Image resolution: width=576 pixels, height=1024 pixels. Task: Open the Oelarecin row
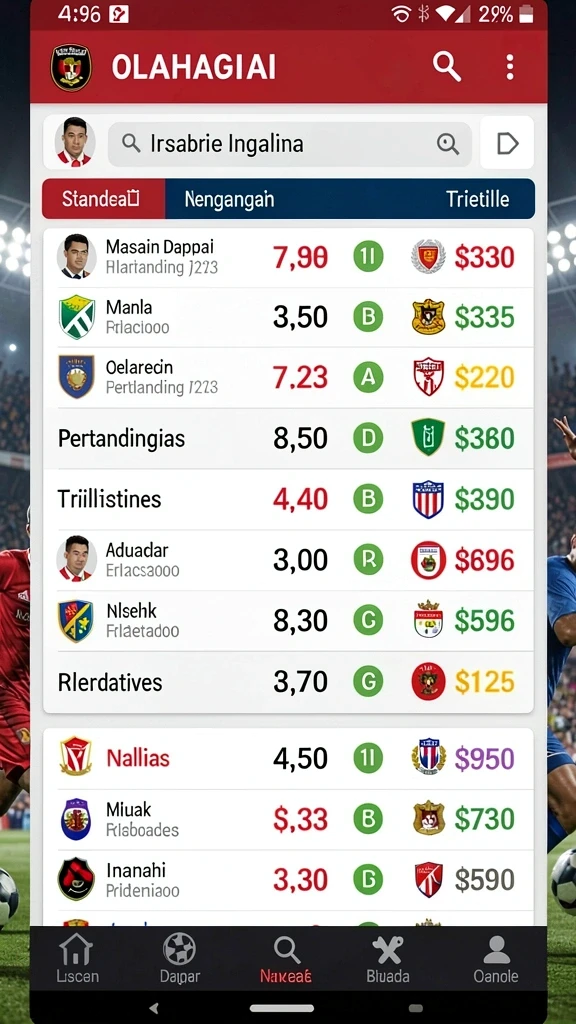pos(288,377)
